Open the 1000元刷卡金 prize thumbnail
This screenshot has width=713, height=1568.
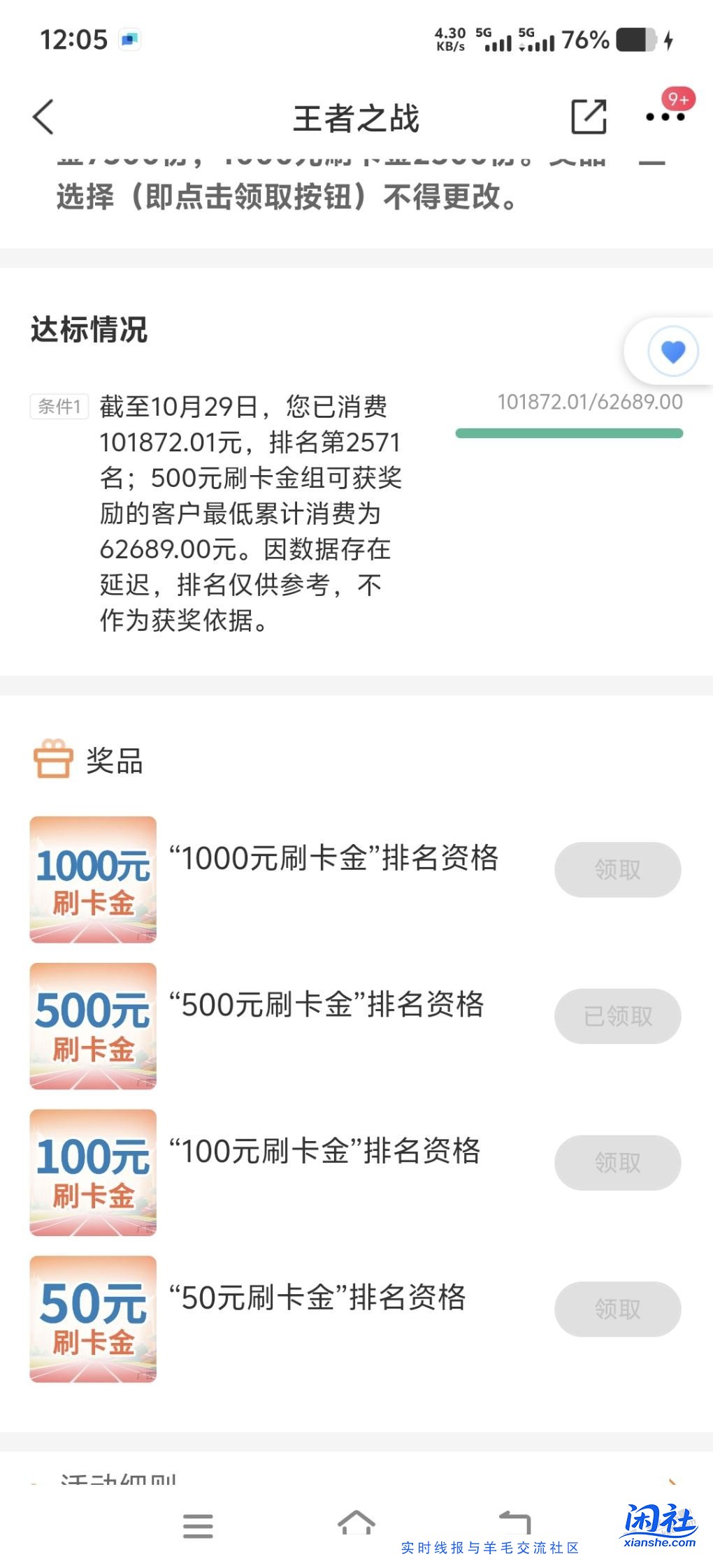click(x=93, y=879)
